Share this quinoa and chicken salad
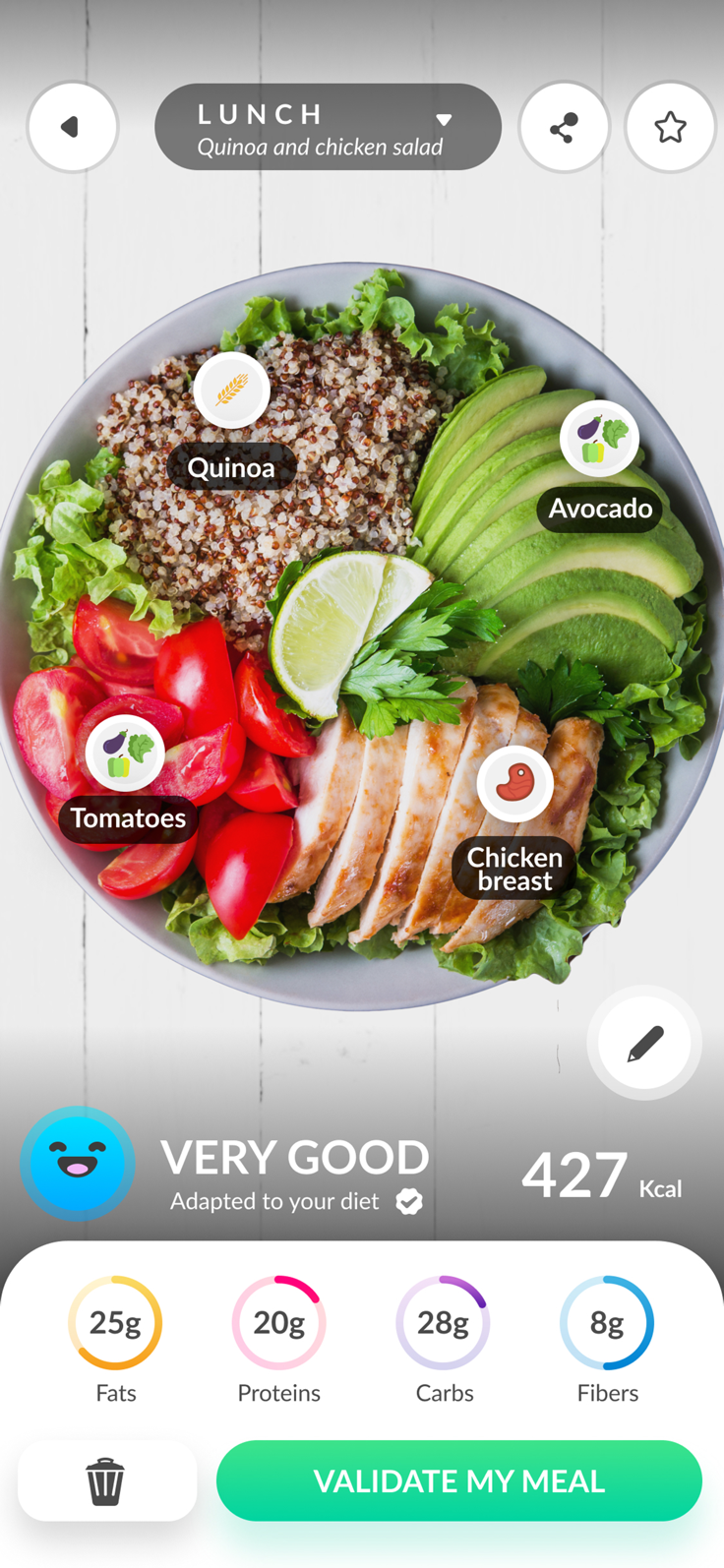The height and width of the screenshot is (1568, 724). [564, 127]
